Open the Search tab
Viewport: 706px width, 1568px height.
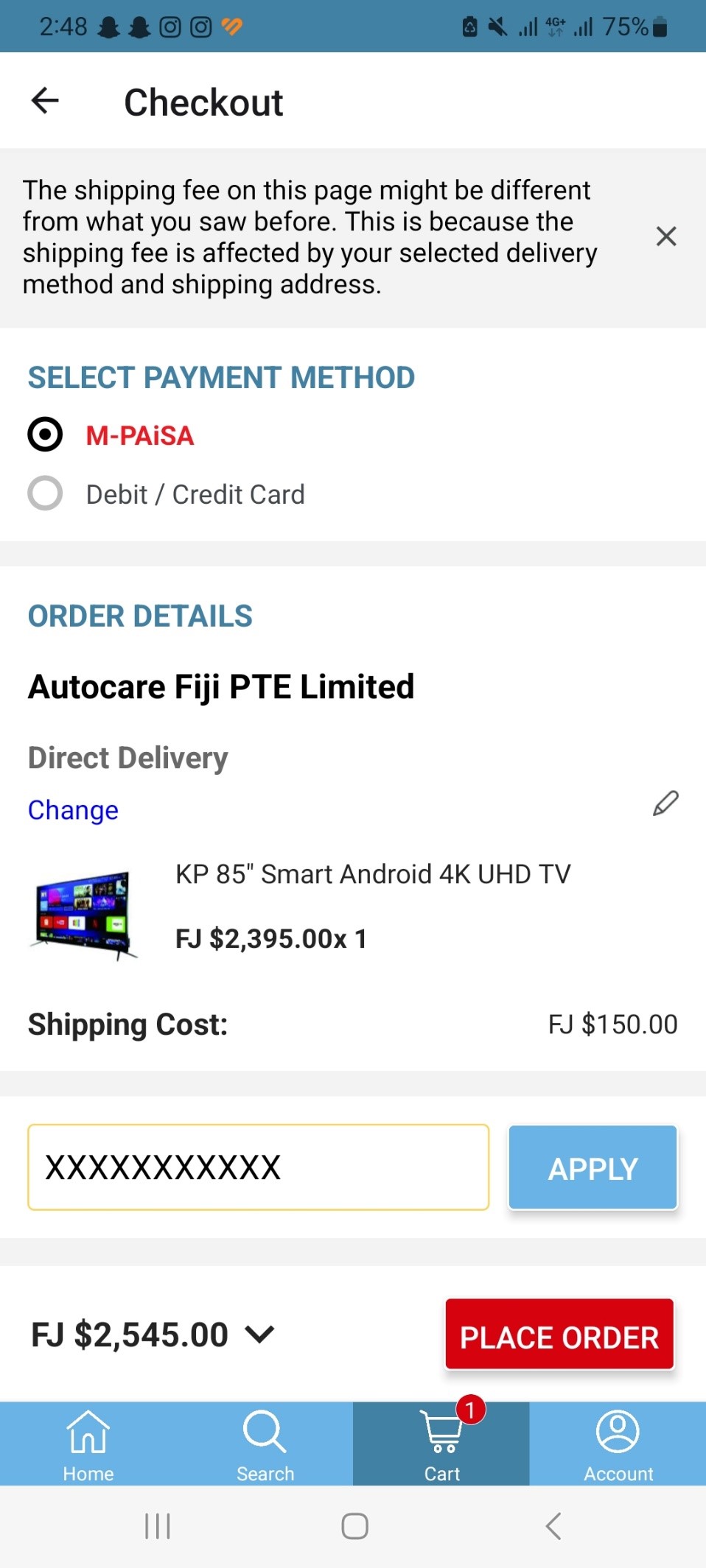[265, 1444]
